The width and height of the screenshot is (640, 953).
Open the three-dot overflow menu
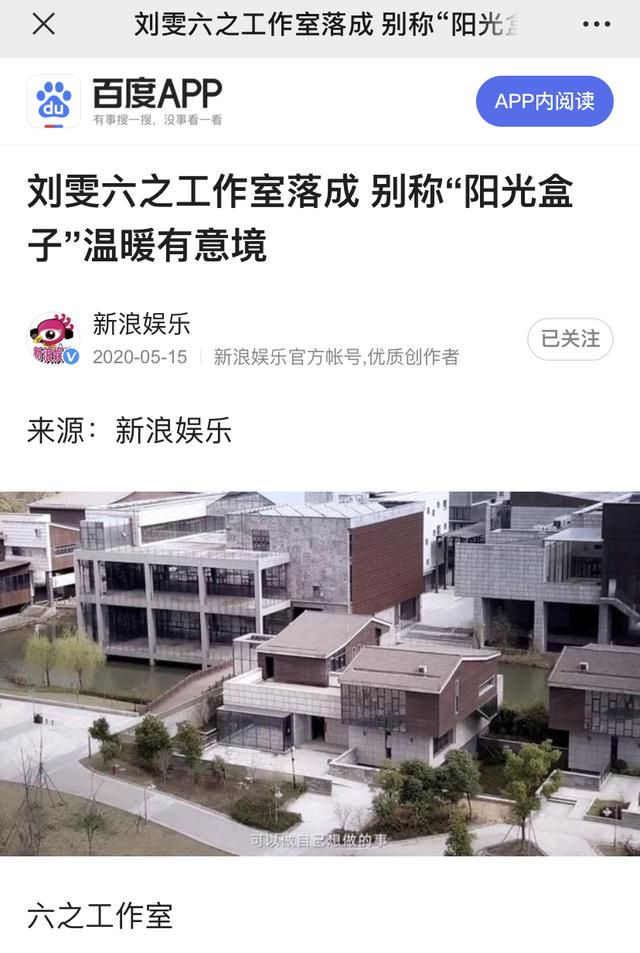click(596, 25)
